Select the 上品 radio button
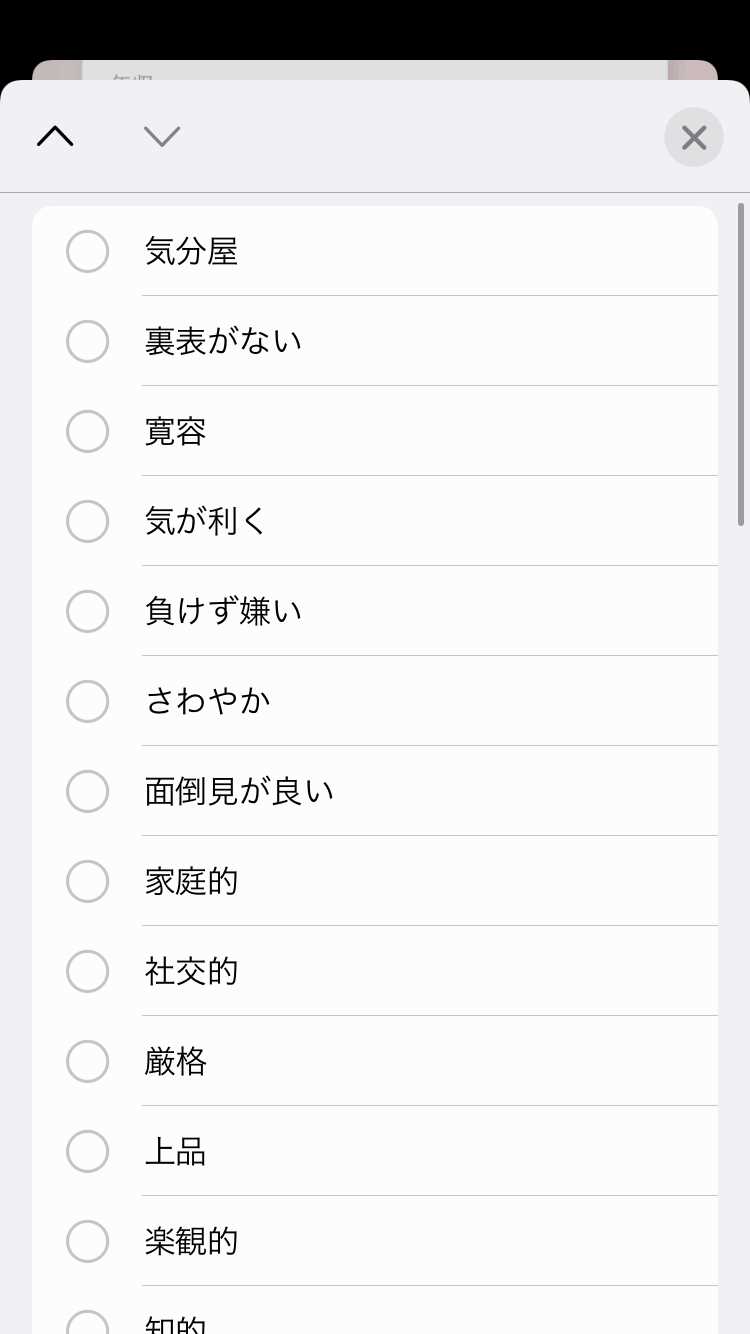Image resolution: width=750 pixels, height=1334 pixels. [x=87, y=1151]
